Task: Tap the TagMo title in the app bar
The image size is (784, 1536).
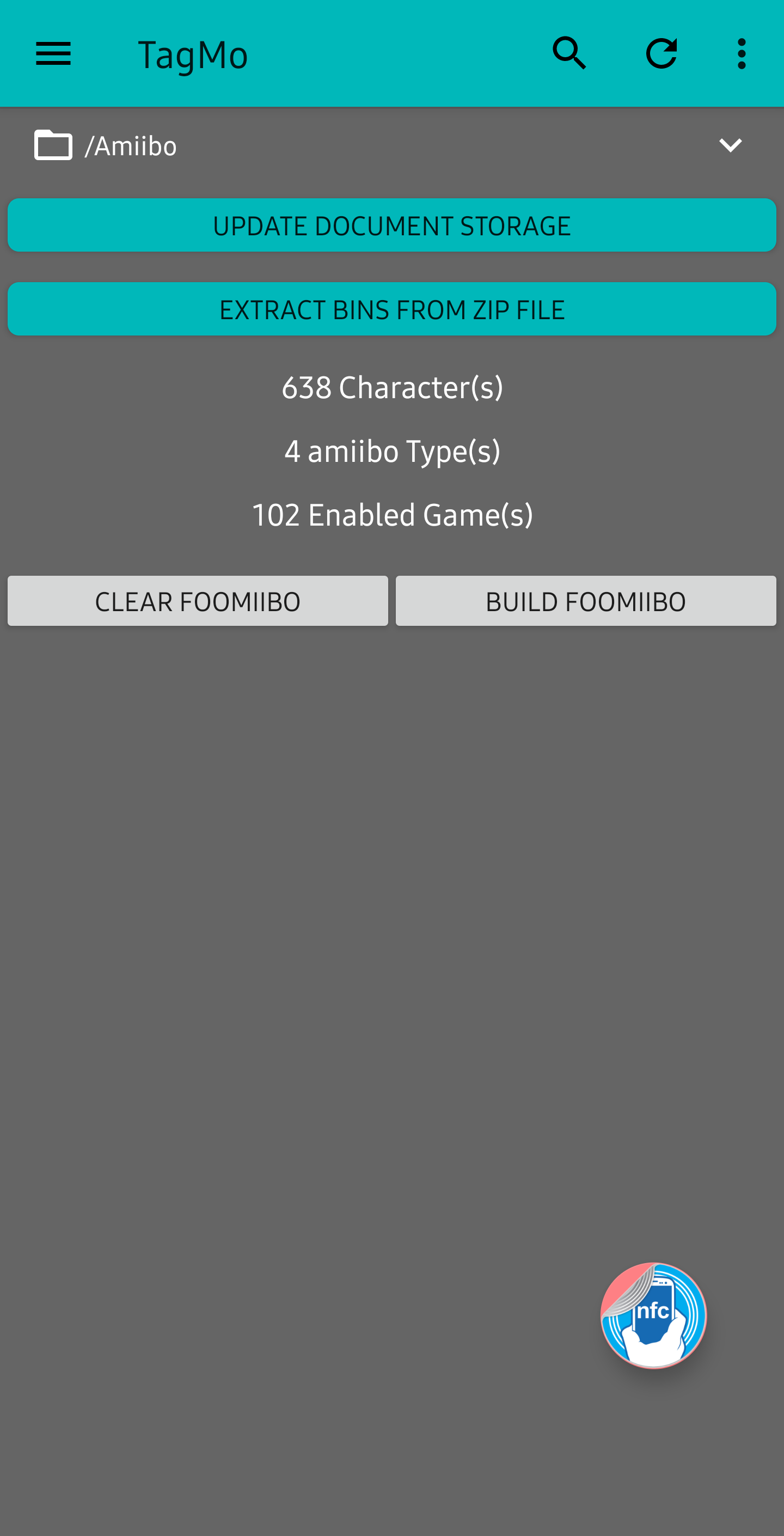Action: tap(193, 53)
